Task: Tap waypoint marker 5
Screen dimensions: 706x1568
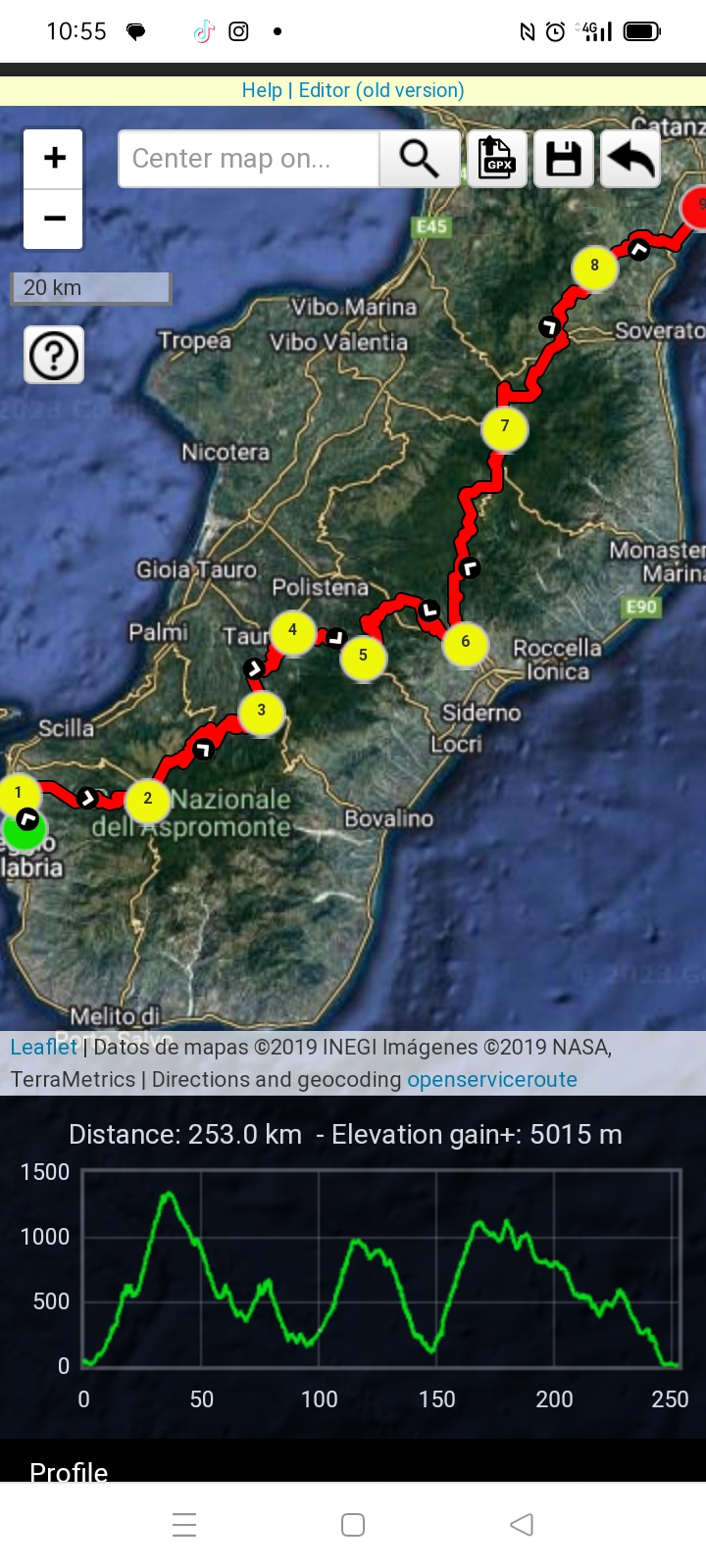Action: click(x=363, y=657)
